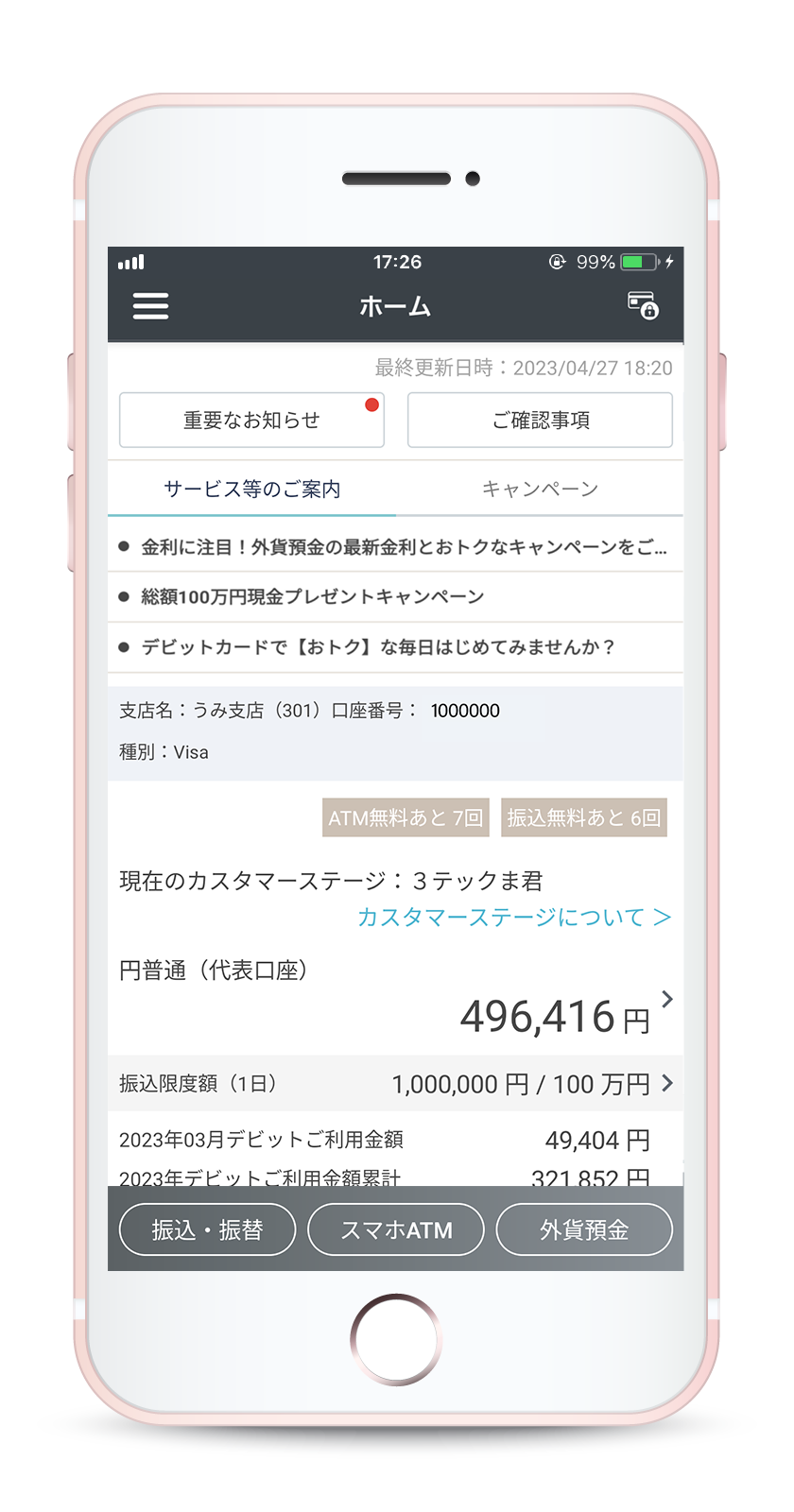
Task: Start a 振込・振替 transfer
Action: (x=207, y=1229)
